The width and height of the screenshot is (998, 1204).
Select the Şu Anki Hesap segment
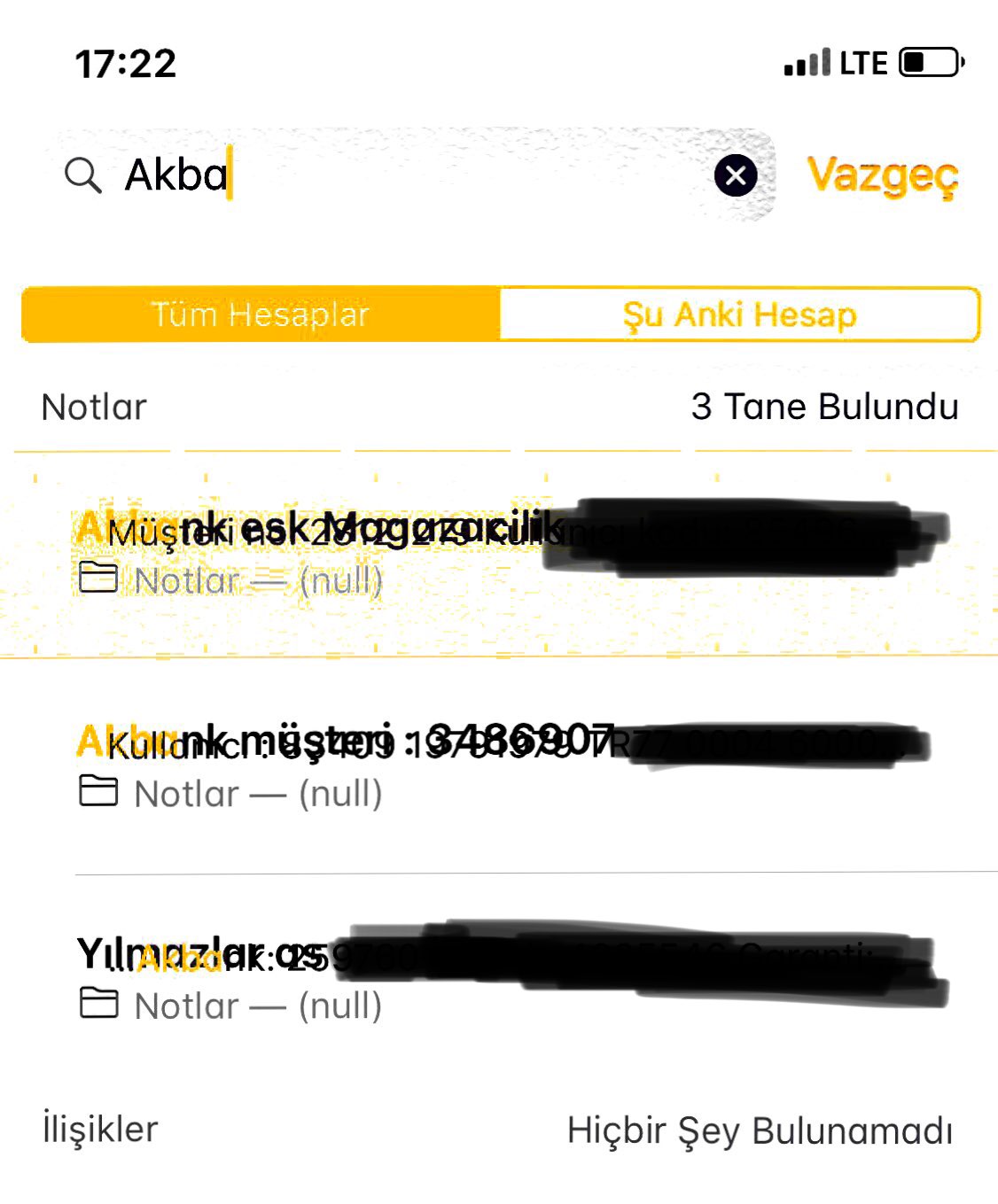(740, 315)
